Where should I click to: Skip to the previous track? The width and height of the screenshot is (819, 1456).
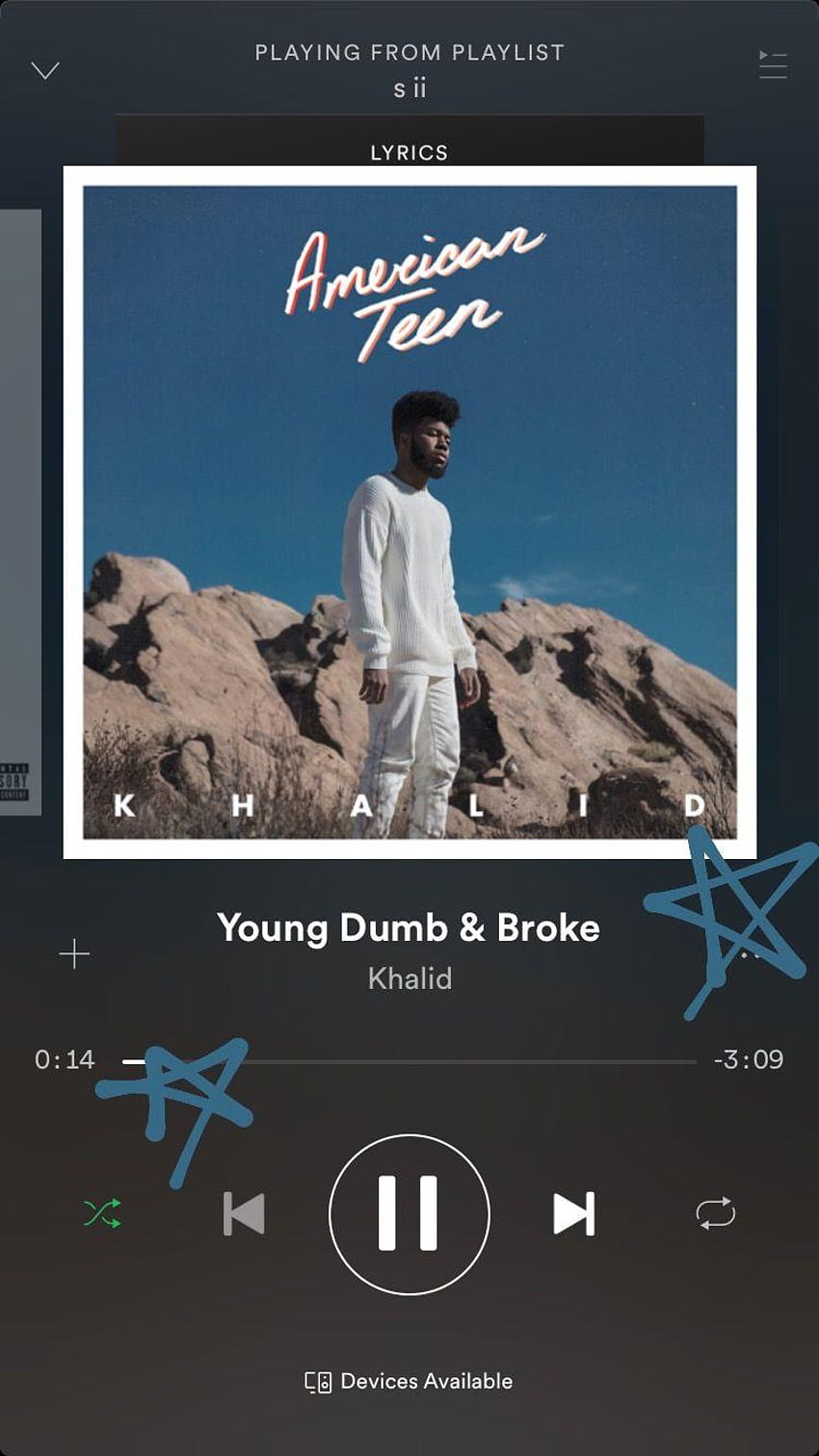[244, 1213]
